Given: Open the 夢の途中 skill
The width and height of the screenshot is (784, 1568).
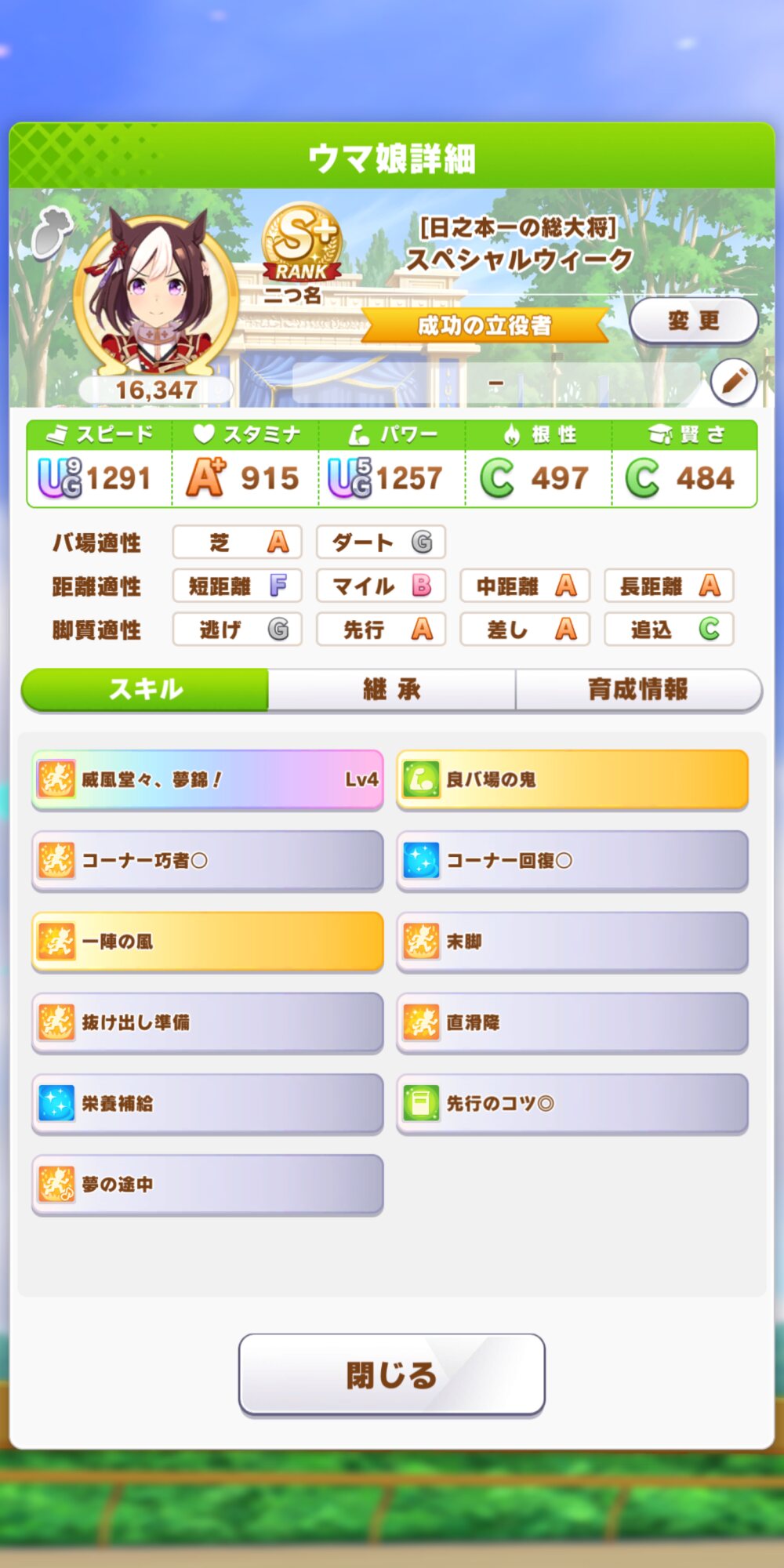Looking at the screenshot, I should (208, 1185).
